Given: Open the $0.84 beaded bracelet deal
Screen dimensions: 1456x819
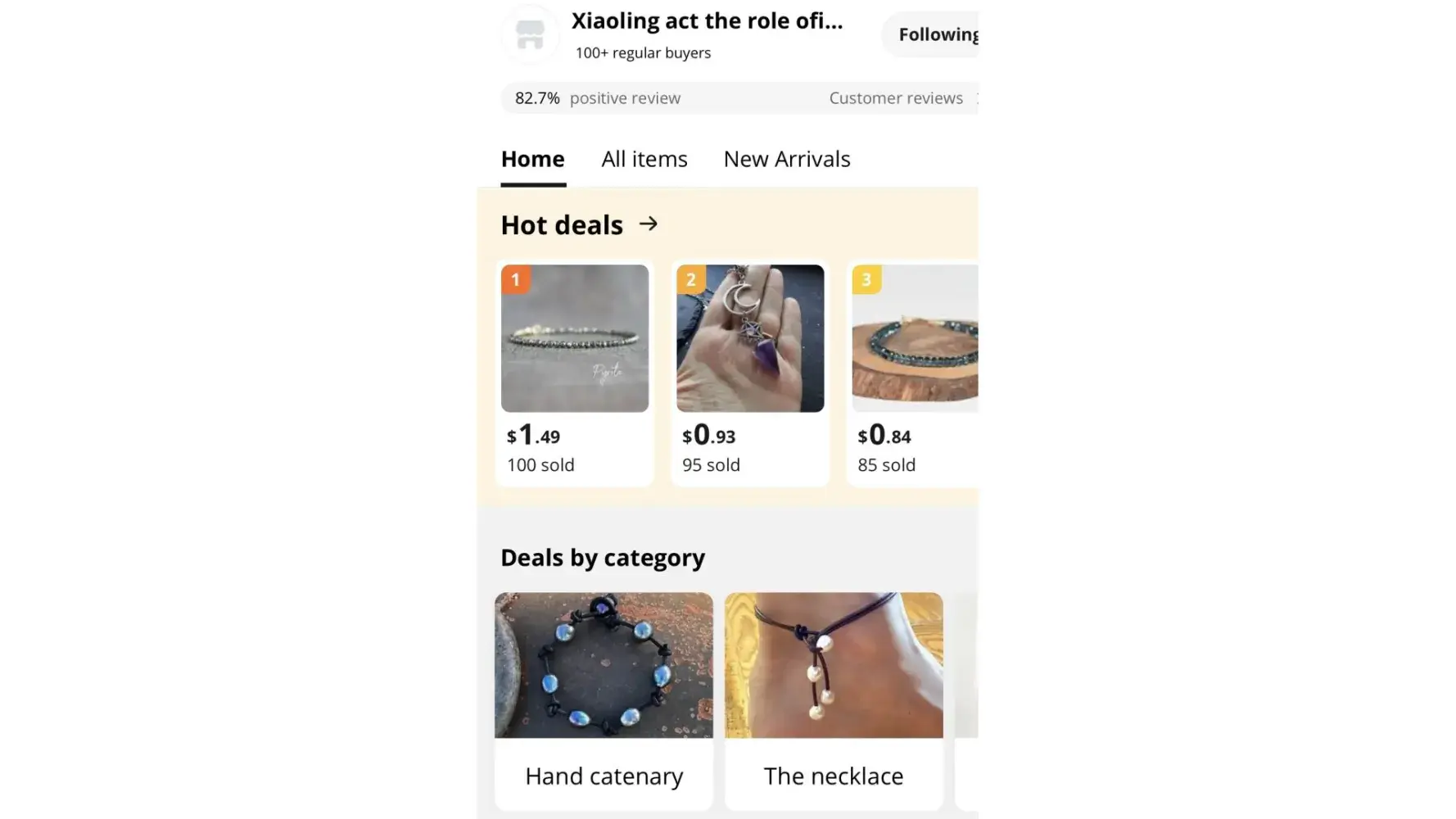Looking at the screenshot, I should coord(914,338).
